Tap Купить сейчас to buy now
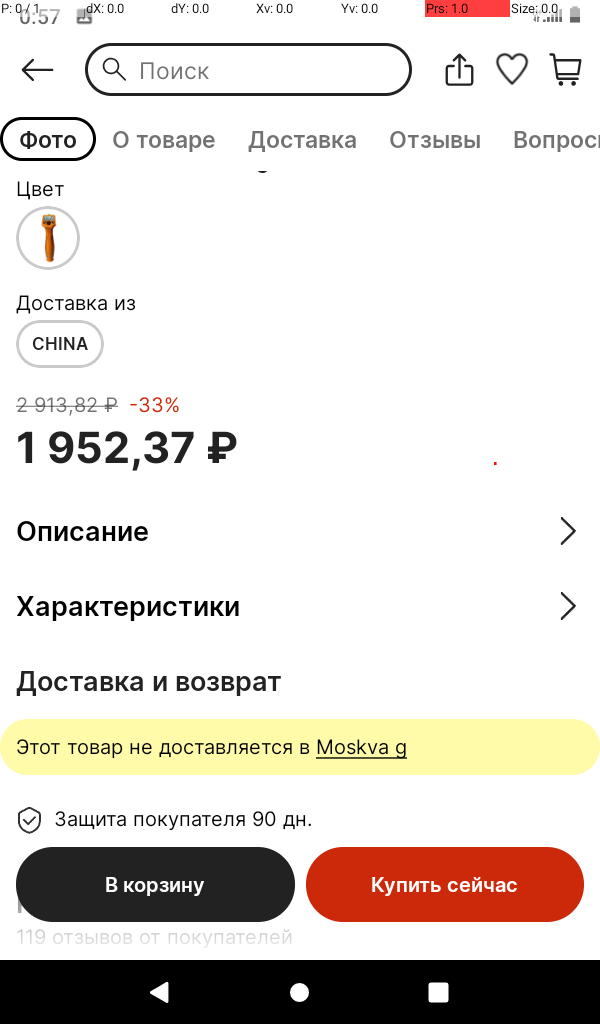This screenshot has width=600, height=1024. click(444, 885)
